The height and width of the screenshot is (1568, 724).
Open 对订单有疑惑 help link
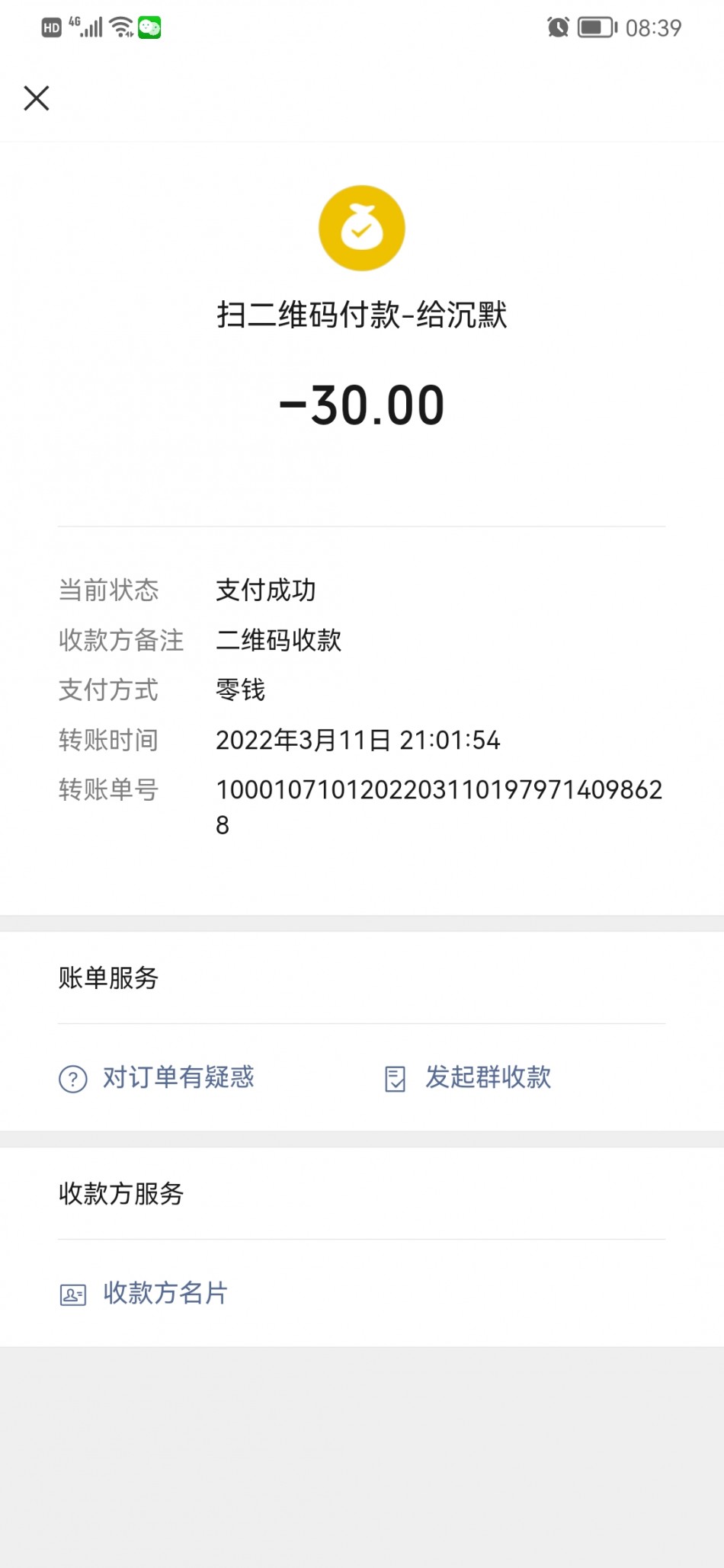pyautogui.click(x=177, y=1077)
